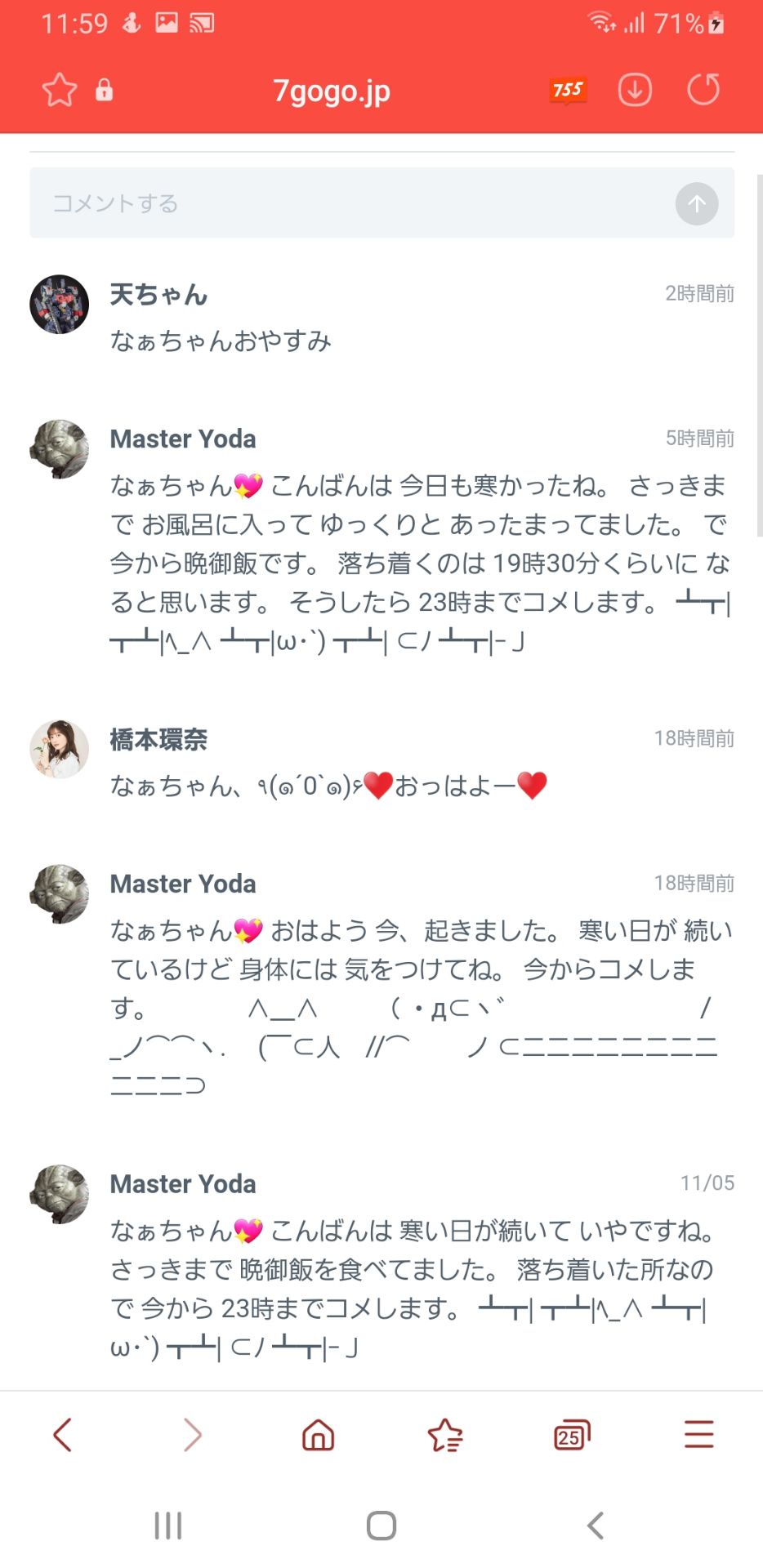Navigate back using the left arrow button

[x=64, y=1435]
